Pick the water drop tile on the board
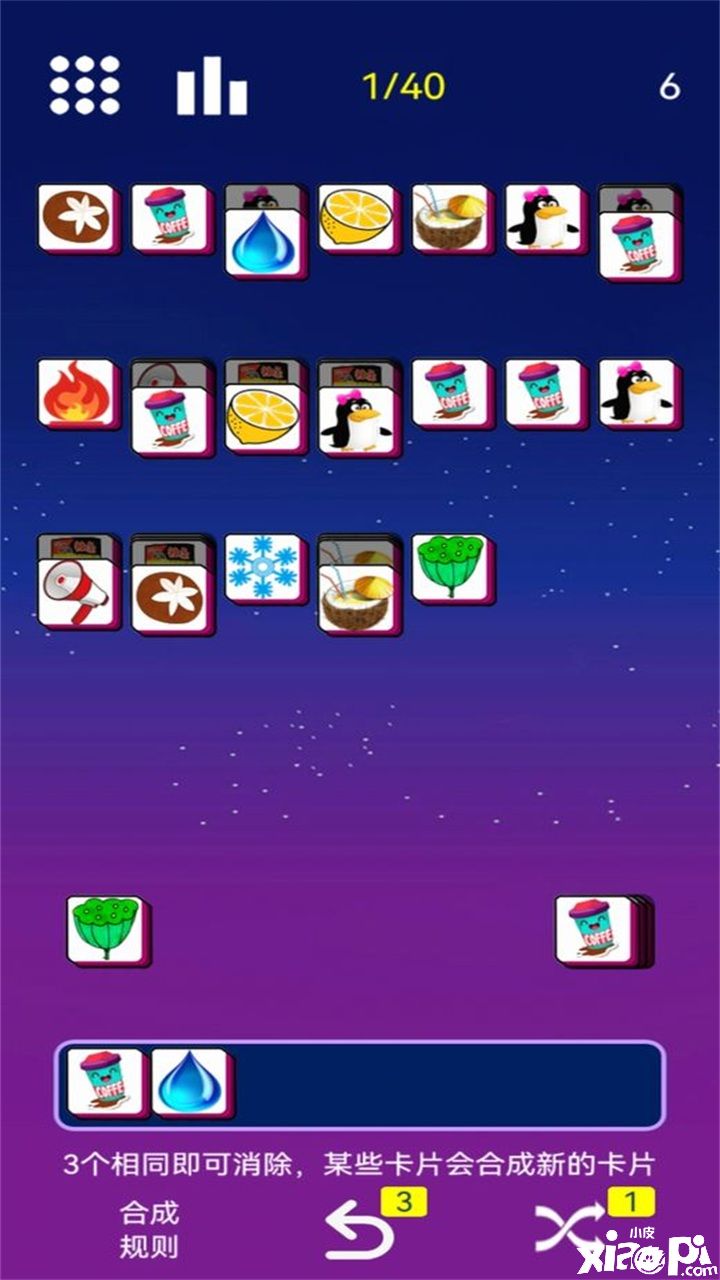This screenshot has width=720, height=1280. coord(263,244)
